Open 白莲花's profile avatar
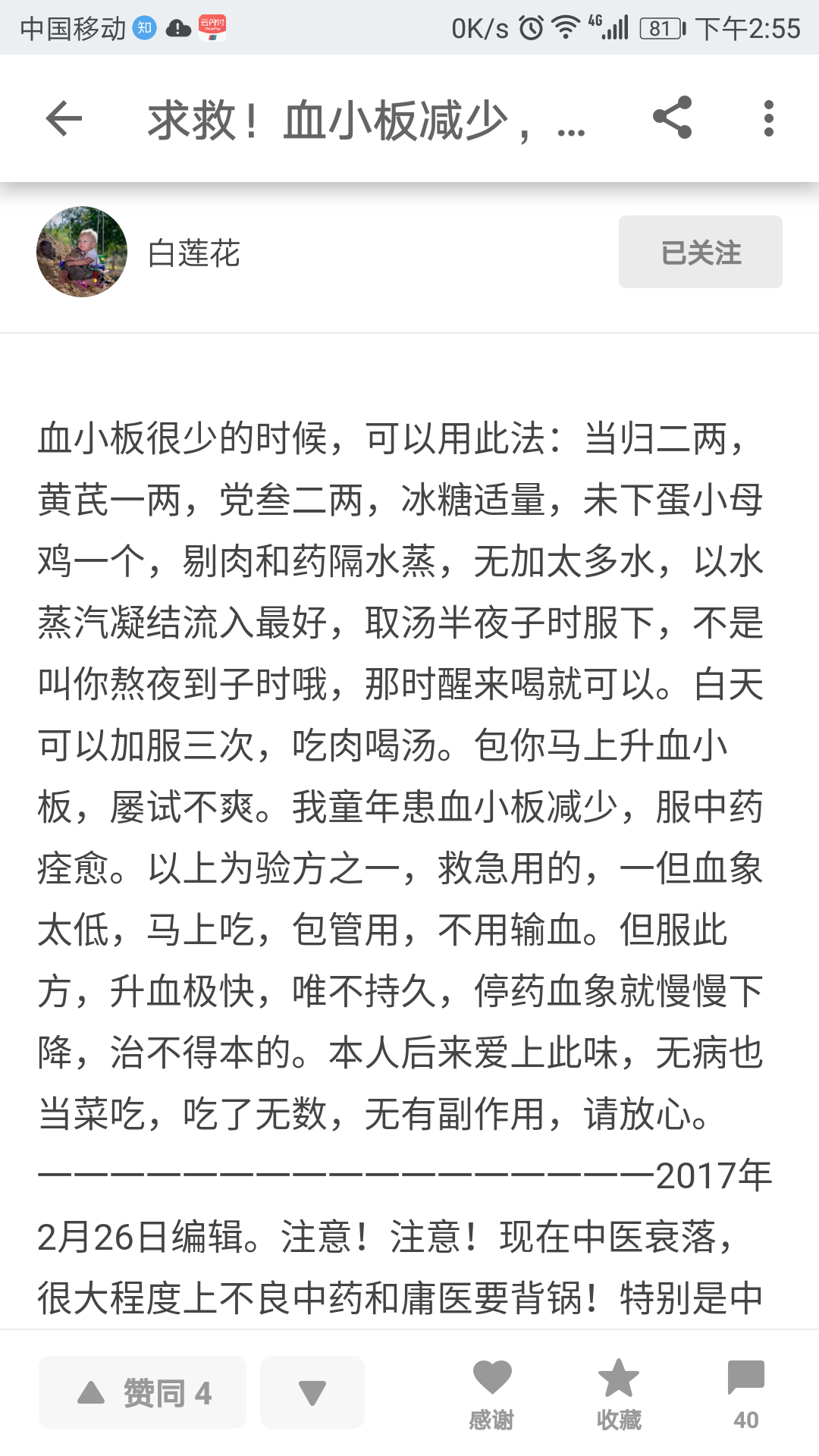 (x=82, y=252)
